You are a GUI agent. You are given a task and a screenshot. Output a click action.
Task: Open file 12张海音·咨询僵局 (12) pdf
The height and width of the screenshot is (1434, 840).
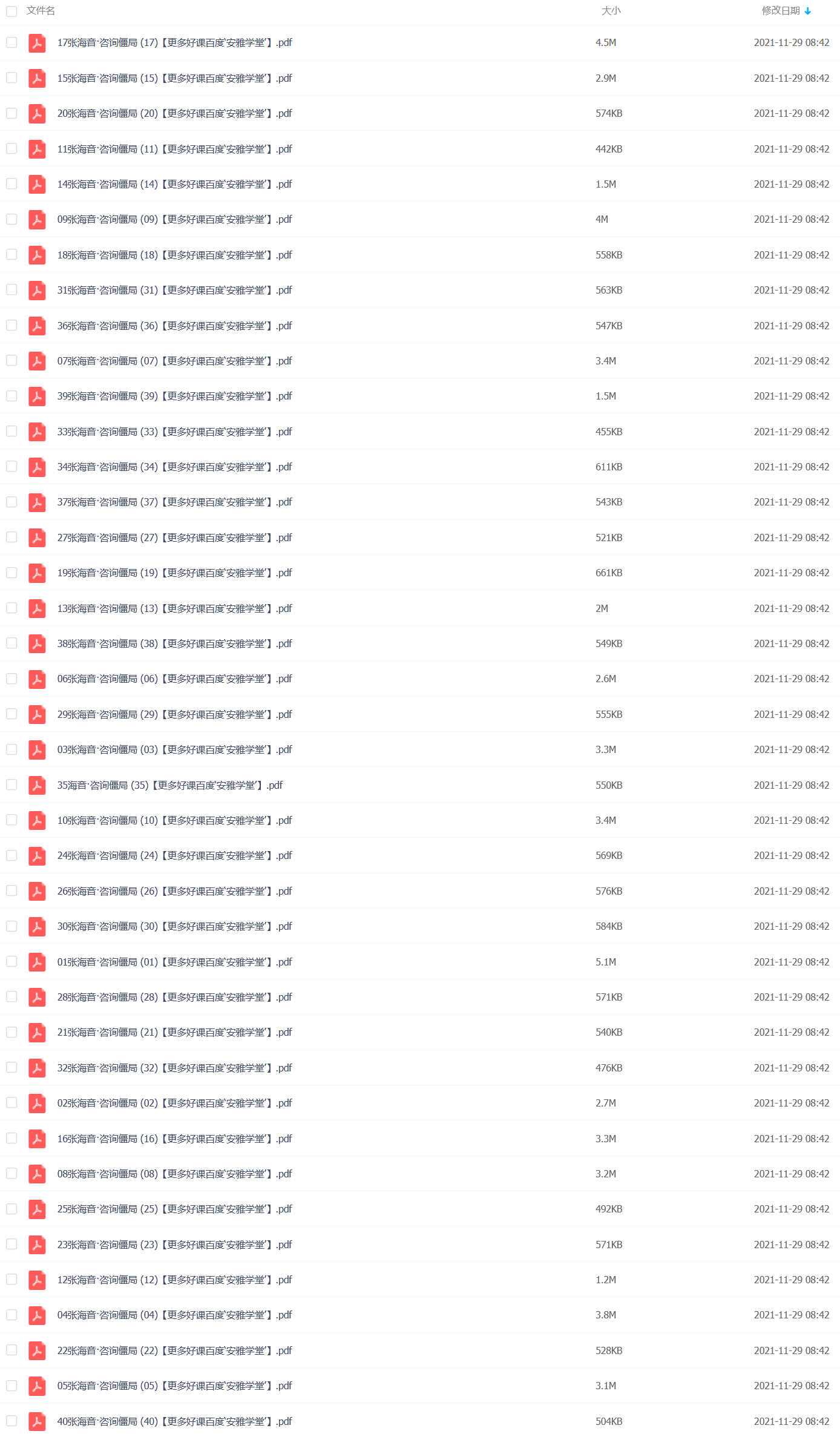(x=174, y=1280)
